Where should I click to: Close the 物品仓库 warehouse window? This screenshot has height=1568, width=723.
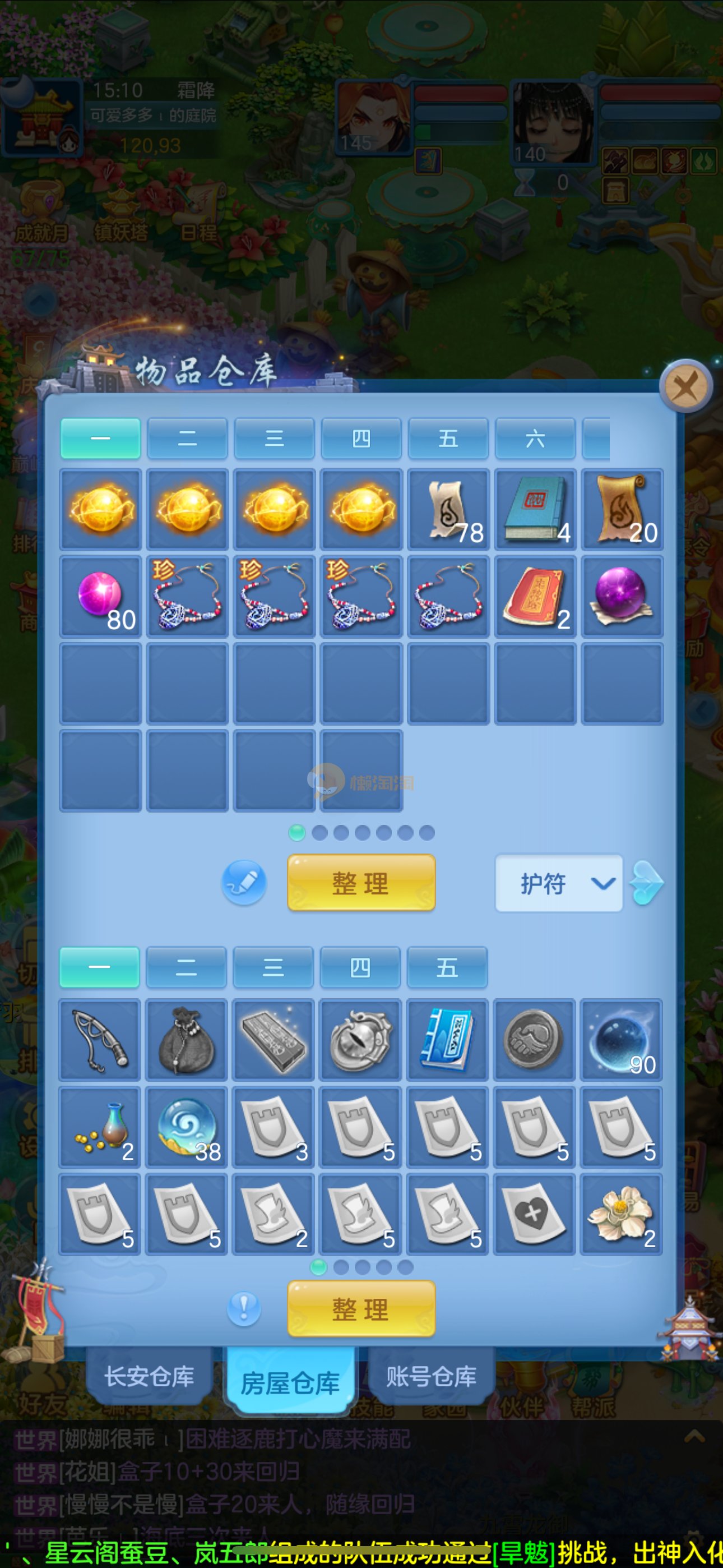(686, 386)
